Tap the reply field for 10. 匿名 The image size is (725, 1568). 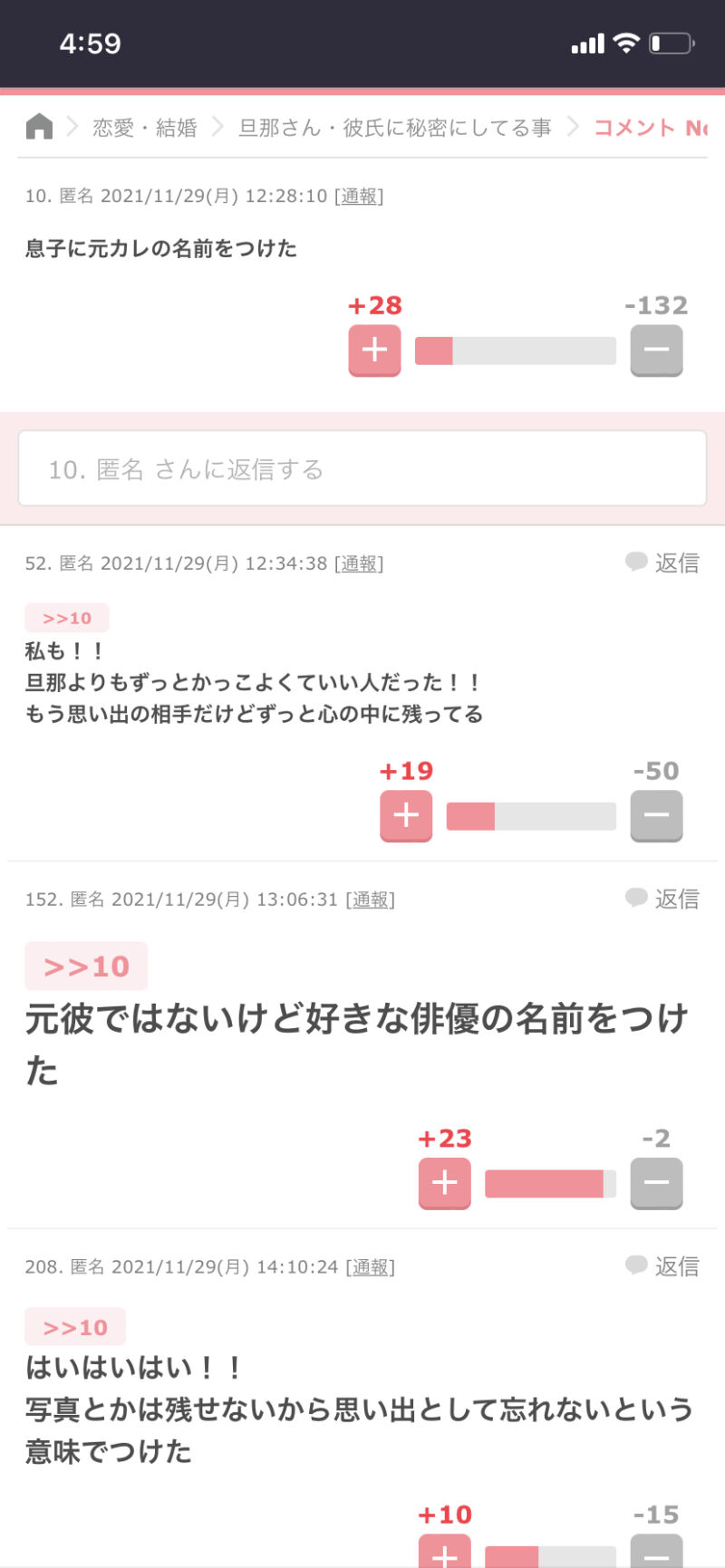pyautogui.click(x=362, y=468)
